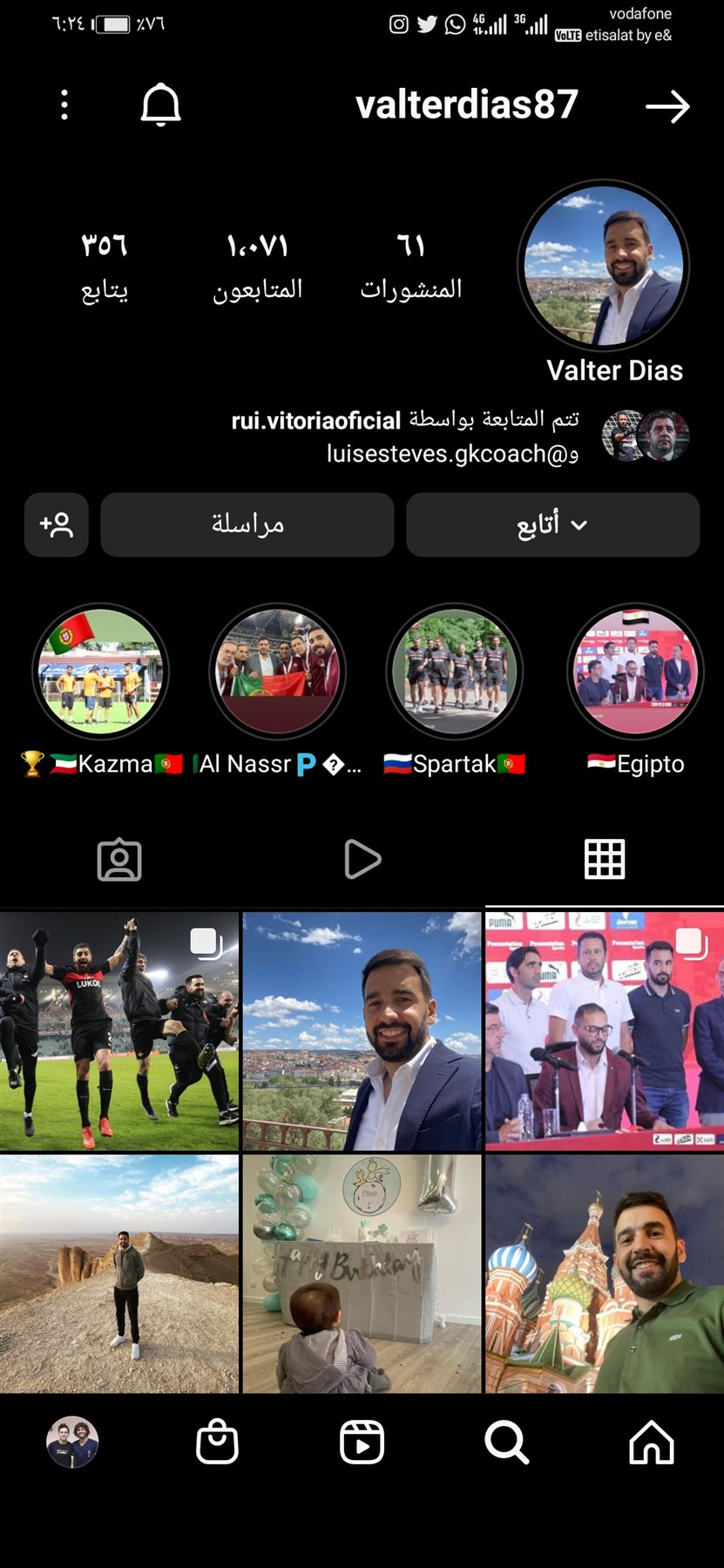Switch to the tagged photos tab
This screenshot has width=724, height=1568.
point(119,860)
